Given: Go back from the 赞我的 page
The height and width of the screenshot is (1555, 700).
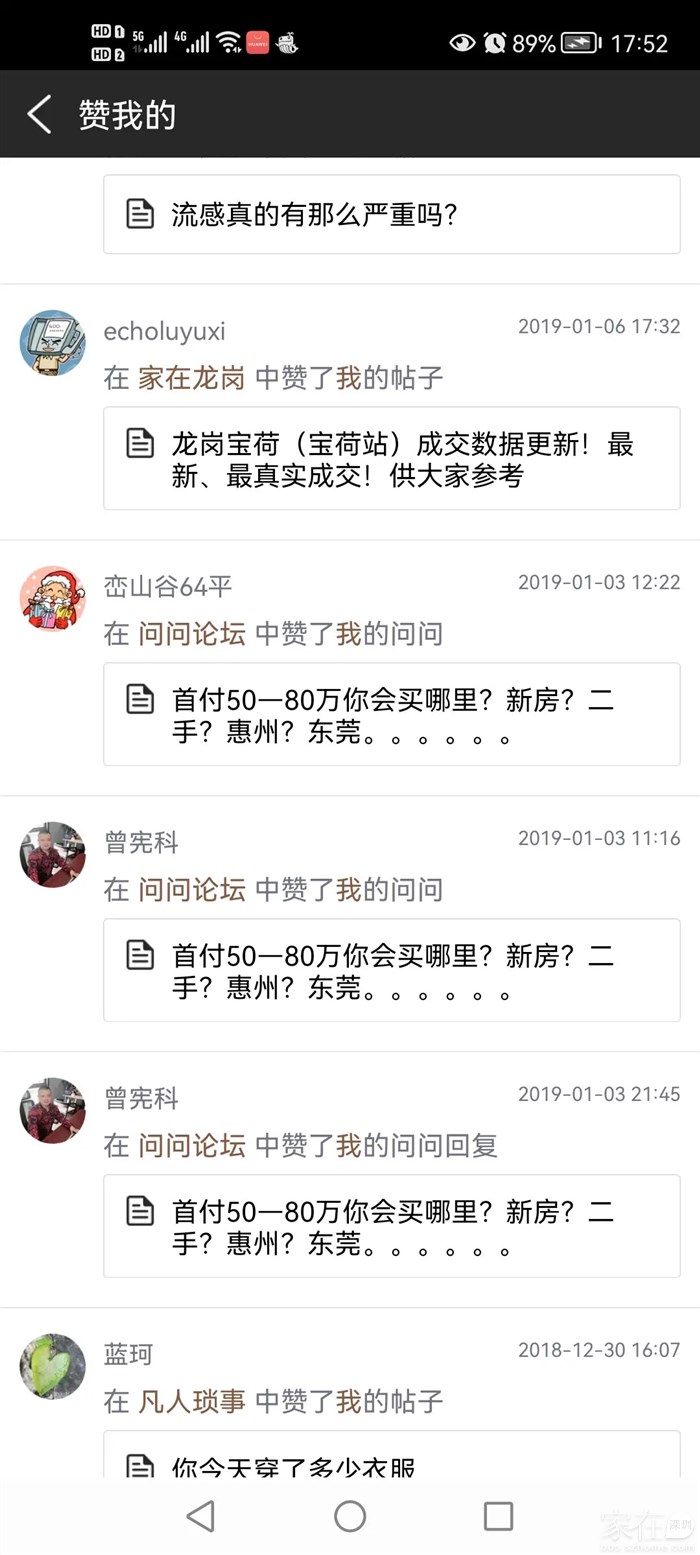Looking at the screenshot, I should [x=40, y=115].
